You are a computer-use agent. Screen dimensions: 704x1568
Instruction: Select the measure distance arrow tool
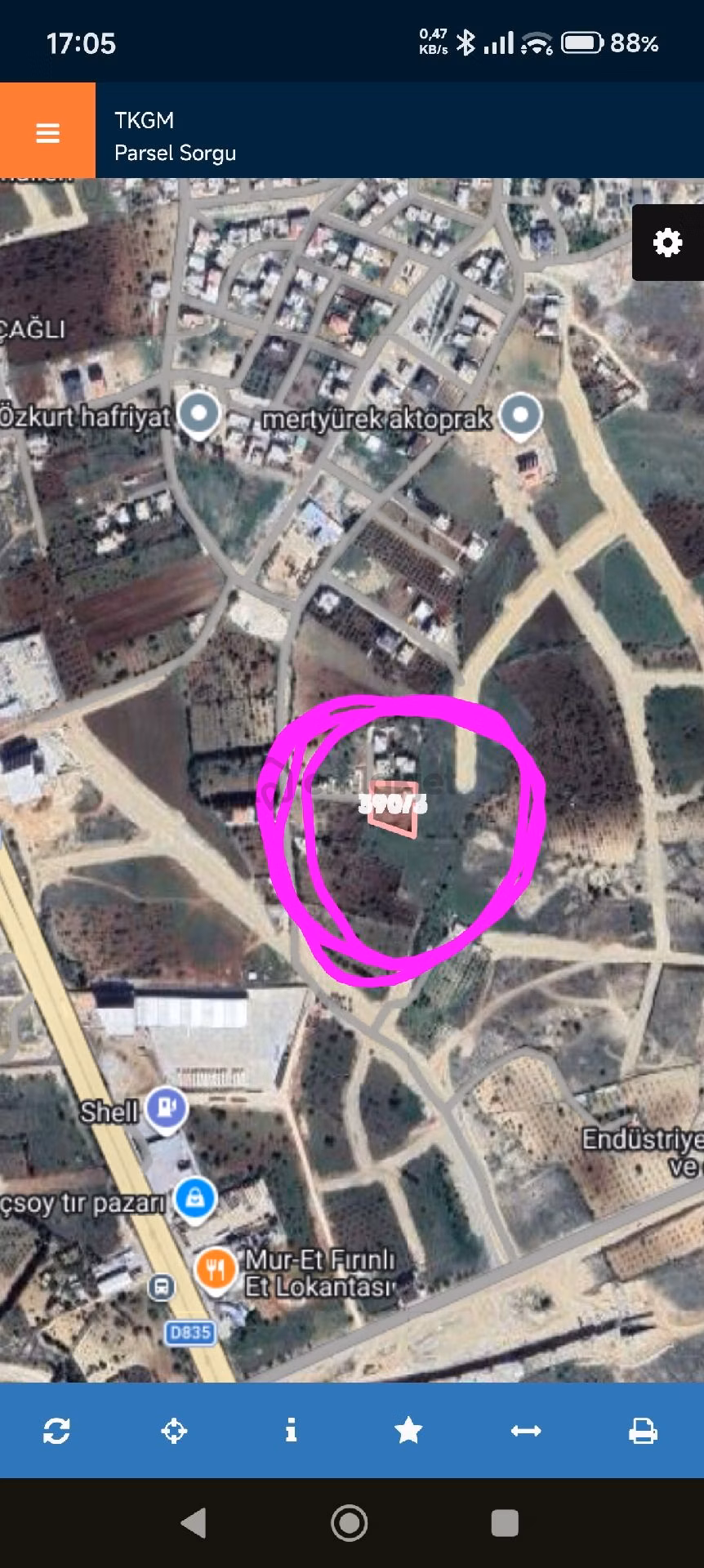pyautogui.click(x=526, y=1431)
